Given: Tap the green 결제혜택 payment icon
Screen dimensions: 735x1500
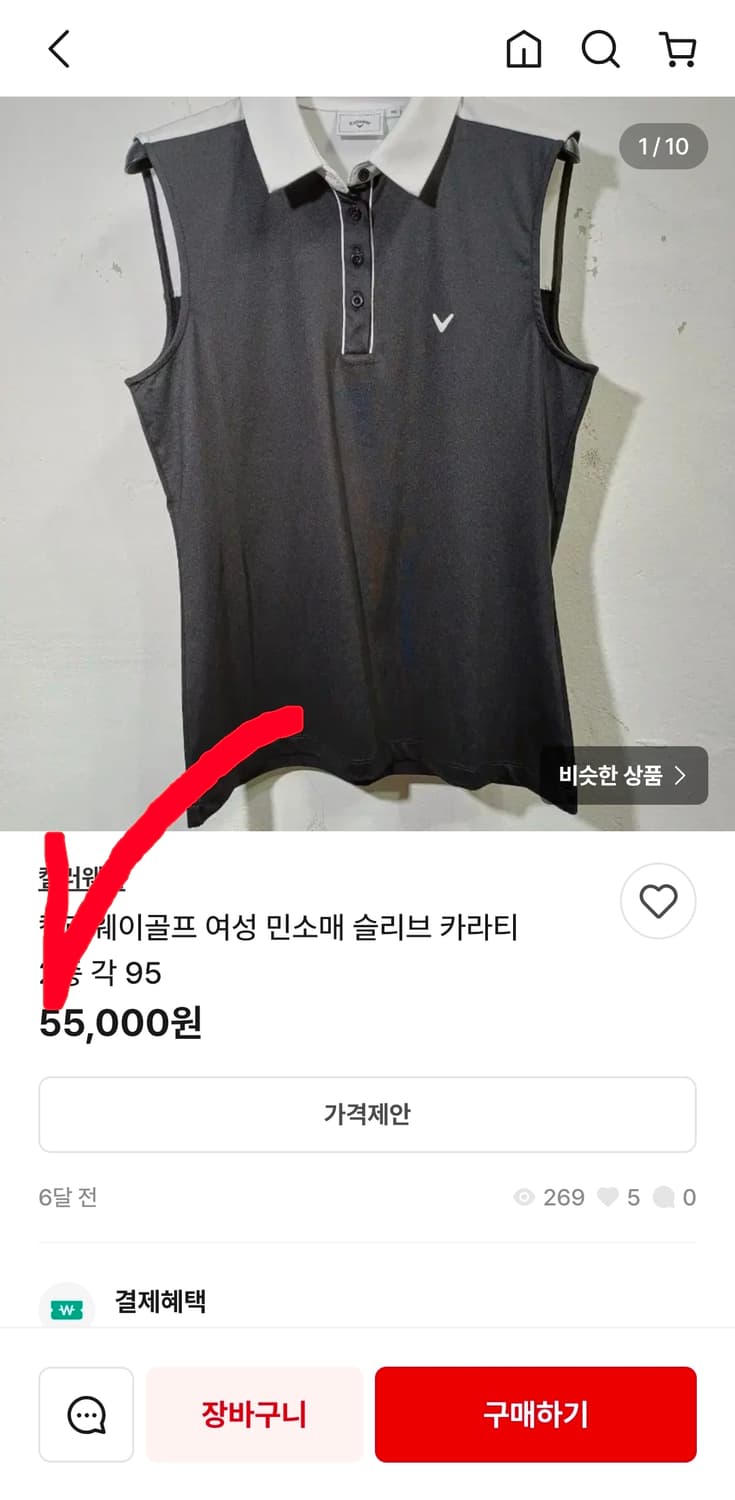Looking at the screenshot, I should (x=65, y=1305).
